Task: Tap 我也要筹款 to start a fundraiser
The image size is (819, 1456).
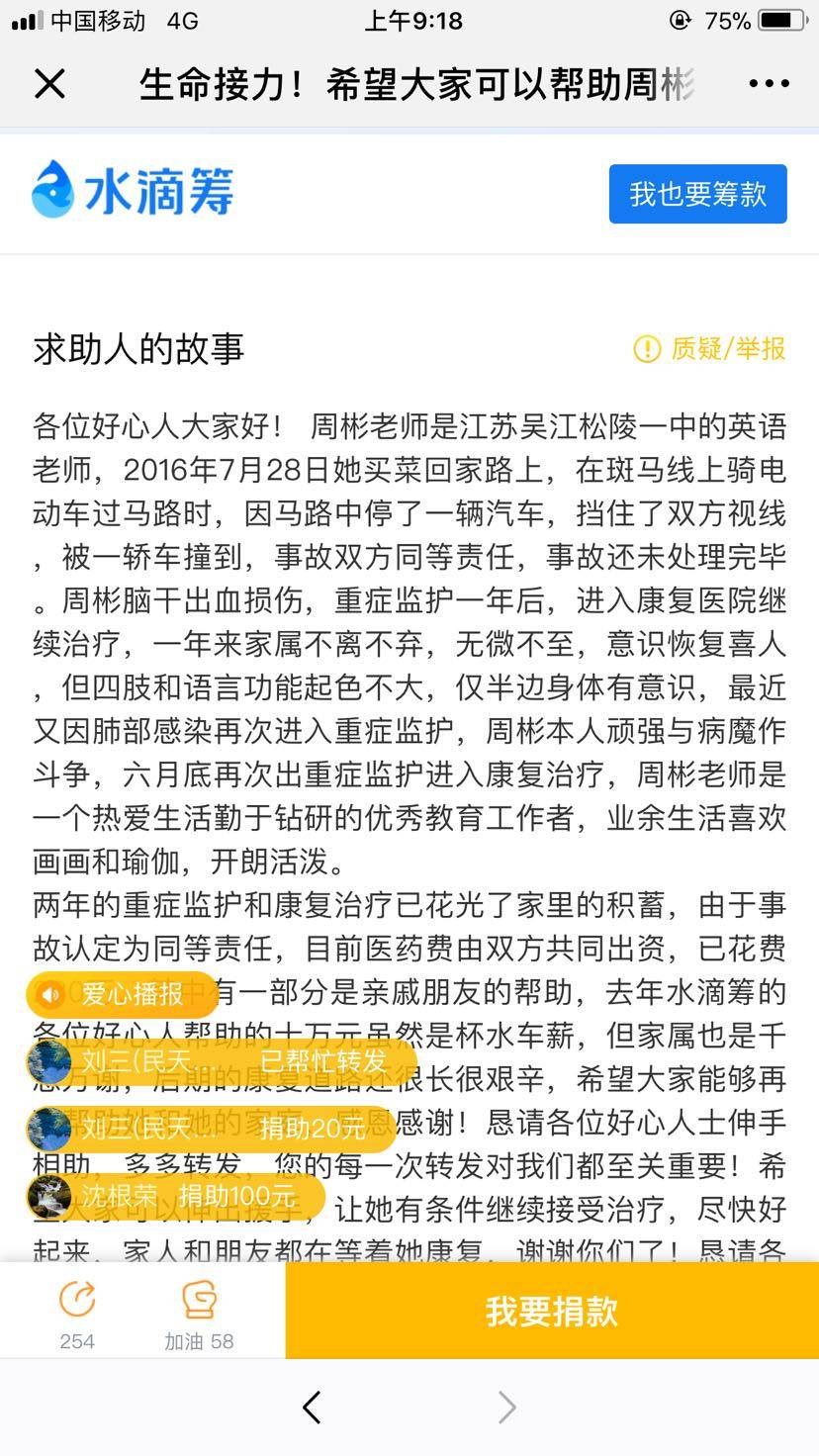Action: pyautogui.click(x=697, y=194)
